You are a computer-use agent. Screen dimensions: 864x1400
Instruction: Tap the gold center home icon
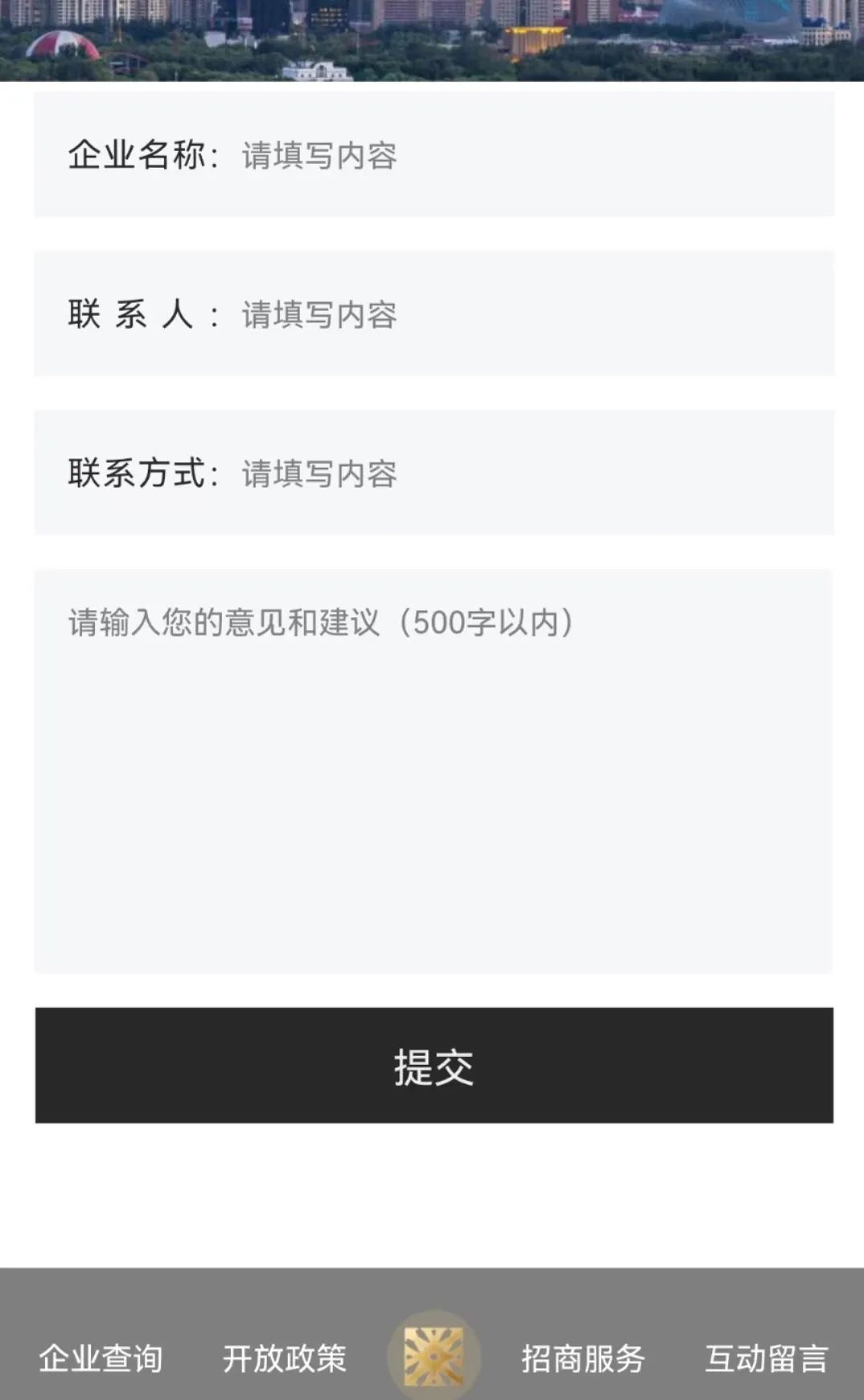click(434, 1357)
